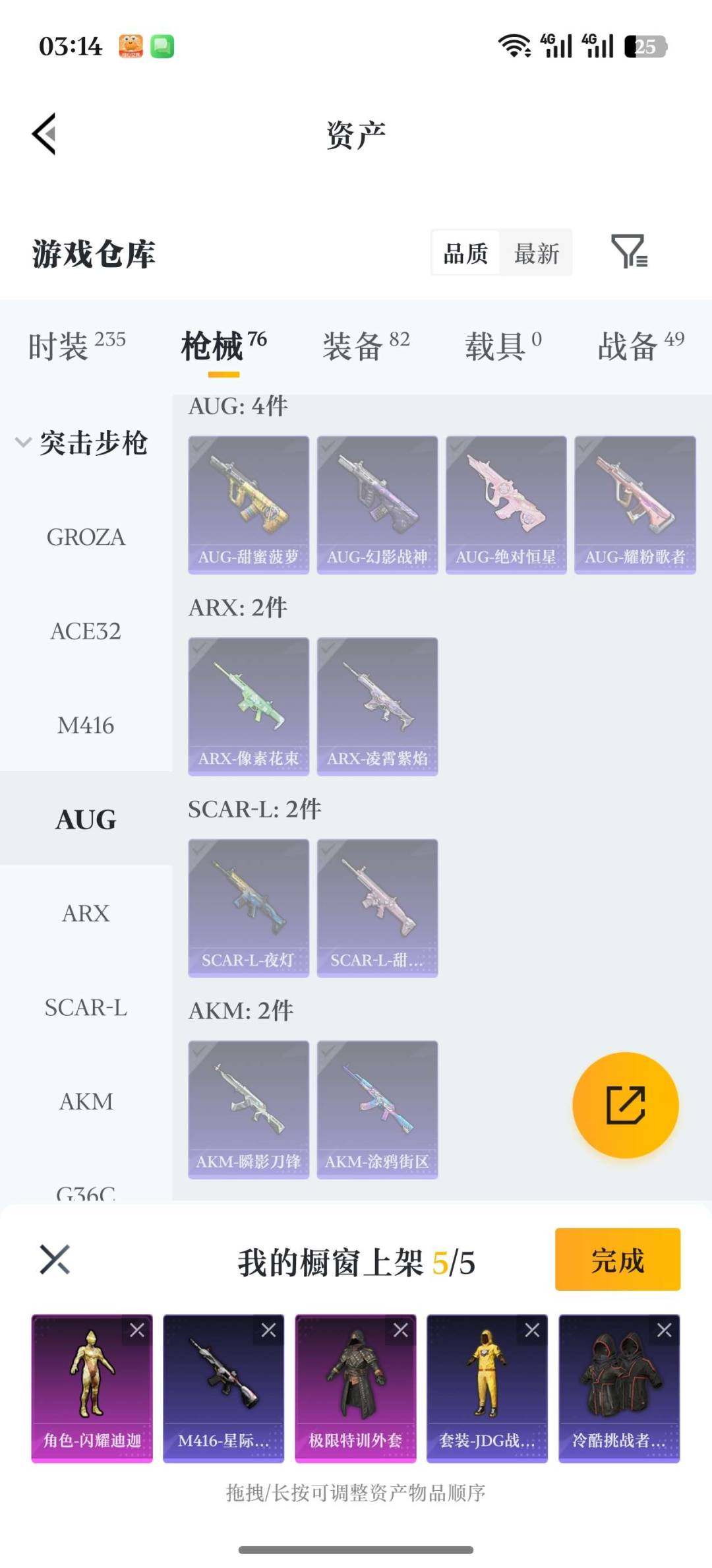The image size is (712, 1568).
Task: Collapse the 突击步枪 category chevron
Action: click(x=24, y=442)
